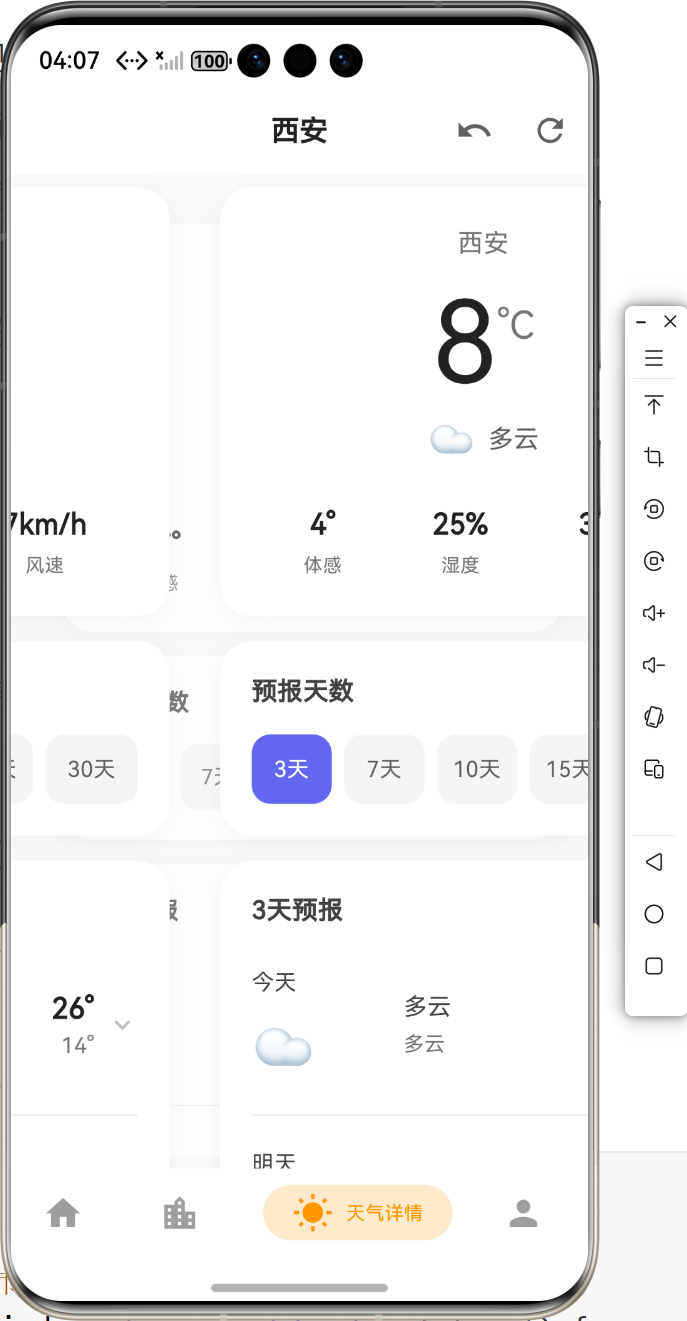Expand the forecast row showing 26°
The width and height of the screenshot is (687, 1321).
coord(122,1025)
